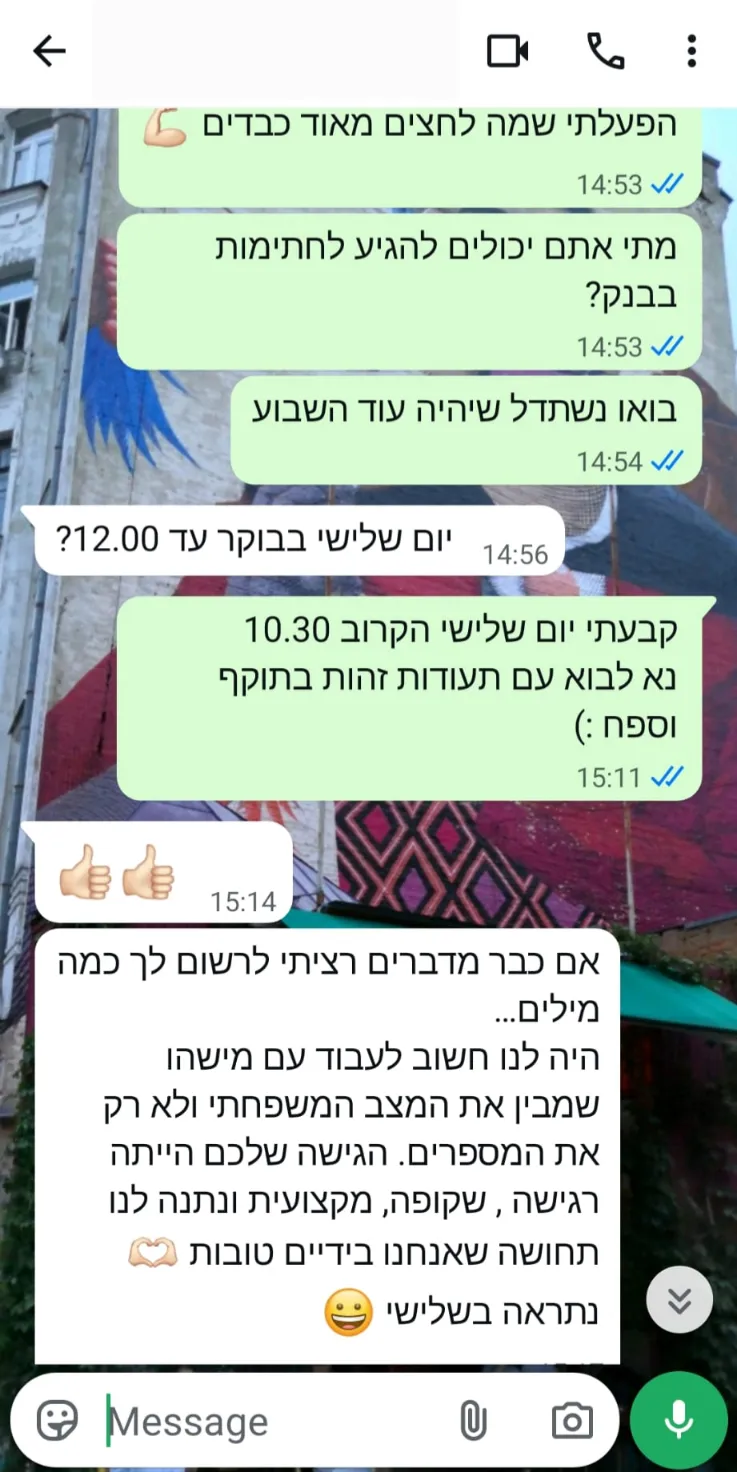
Task: Open the emoji and sticker picker
Action: [x=57, y=1420]
